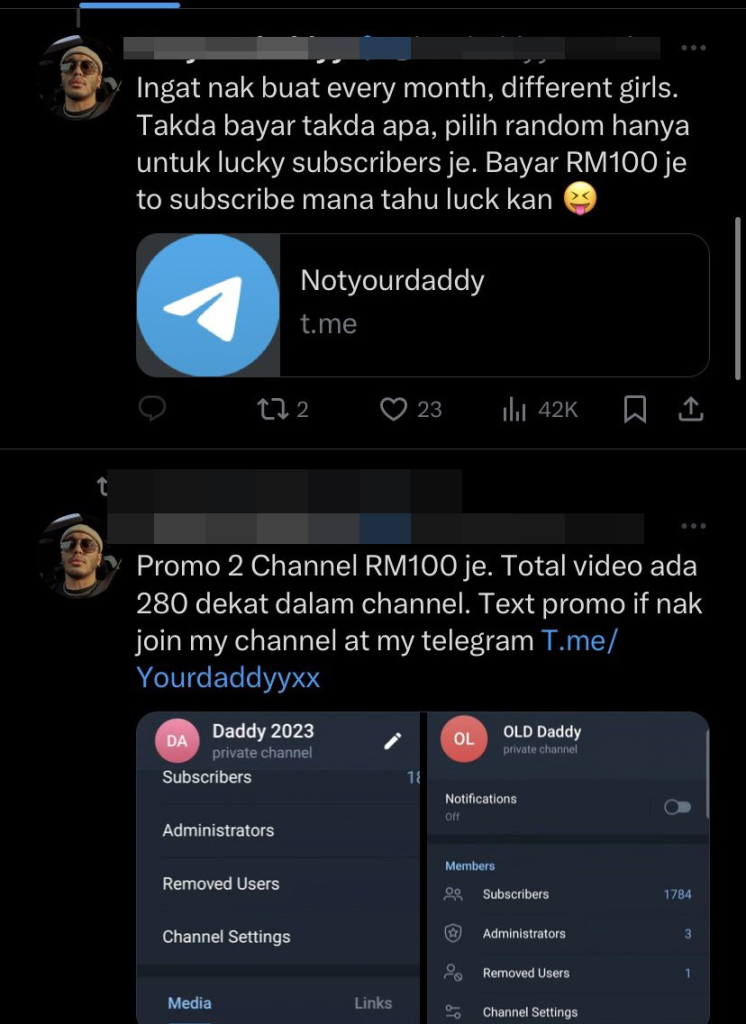This screenshot has width=746, height=1024.
Task: Switch to the Links tab in Daddy 2023
Action: pyautogui.click(x=373, y=1003)
